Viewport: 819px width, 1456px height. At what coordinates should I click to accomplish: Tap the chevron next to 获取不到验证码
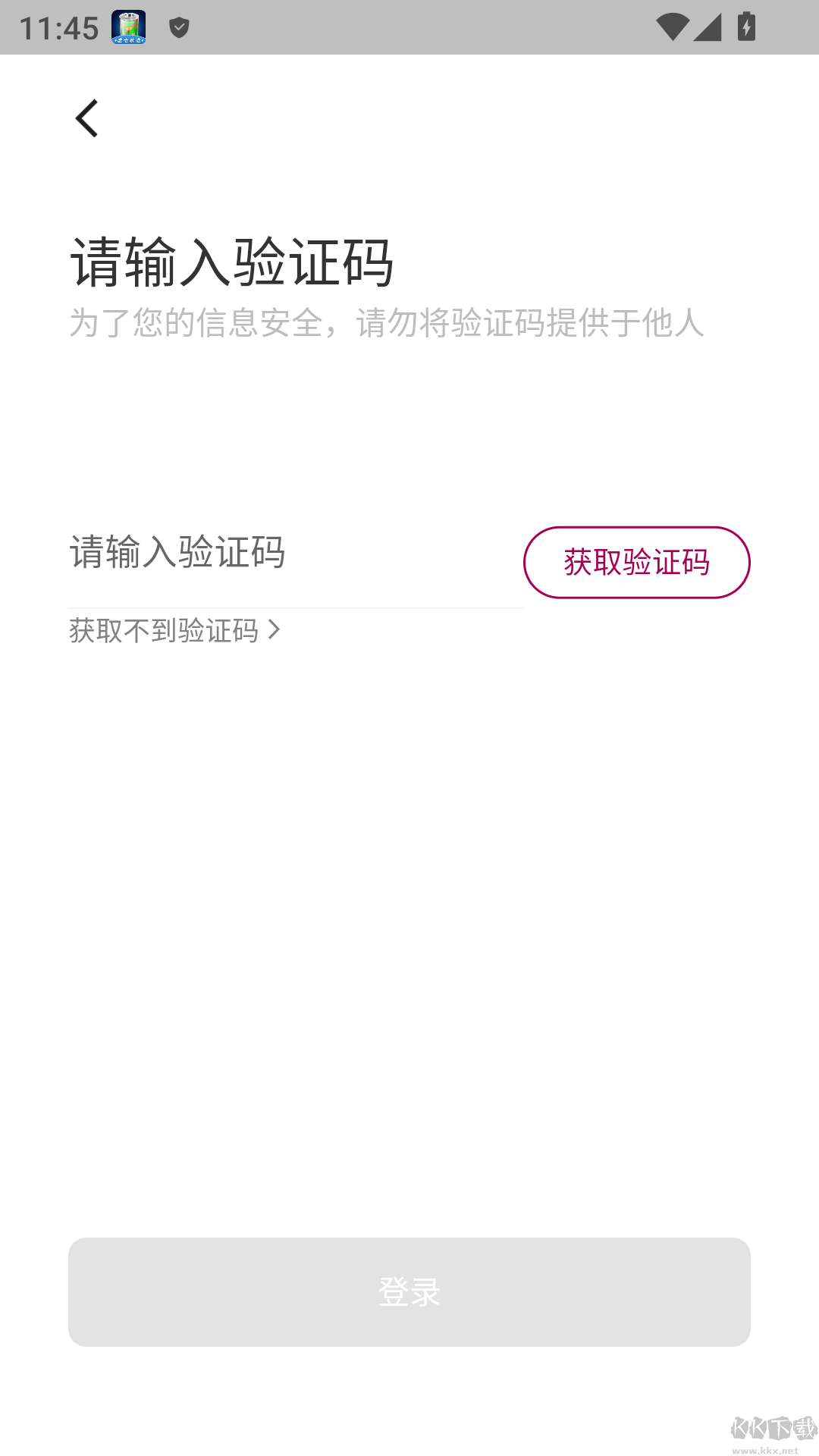(x=275, y=630)
